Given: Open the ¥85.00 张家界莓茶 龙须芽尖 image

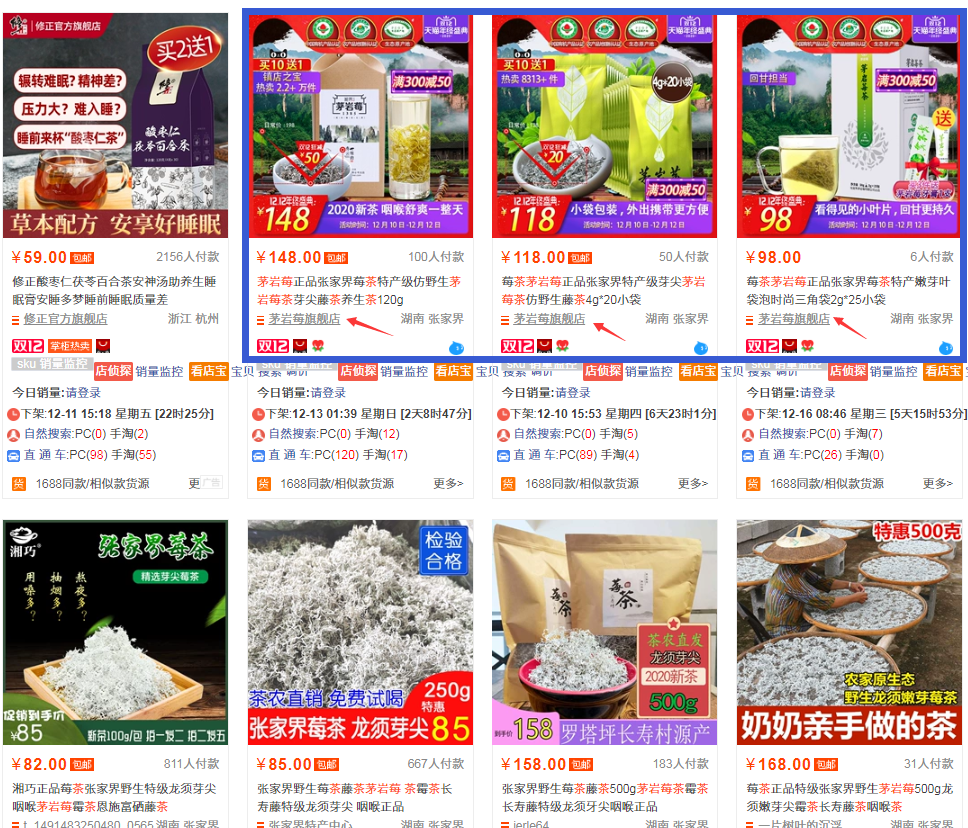Looking at the screenshot, I should point(360,632).
